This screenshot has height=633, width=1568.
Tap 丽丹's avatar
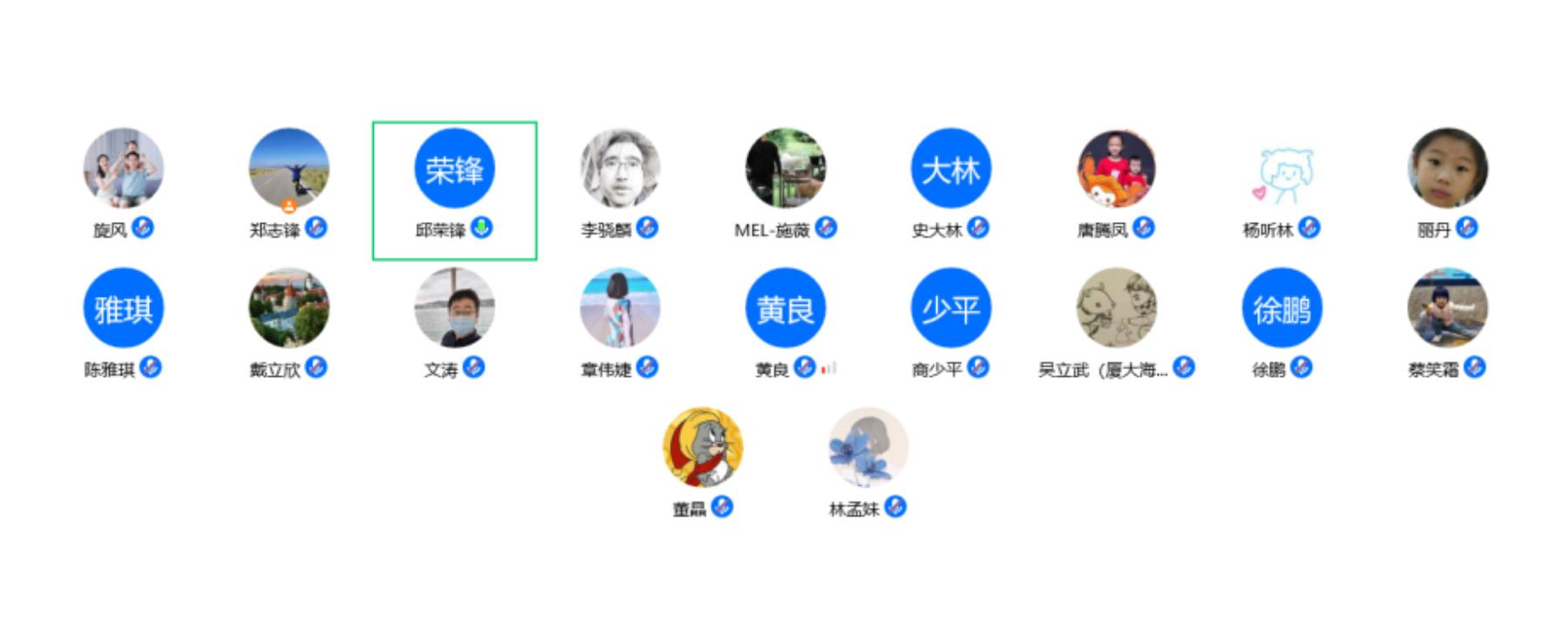click(x=1447, y=169)
